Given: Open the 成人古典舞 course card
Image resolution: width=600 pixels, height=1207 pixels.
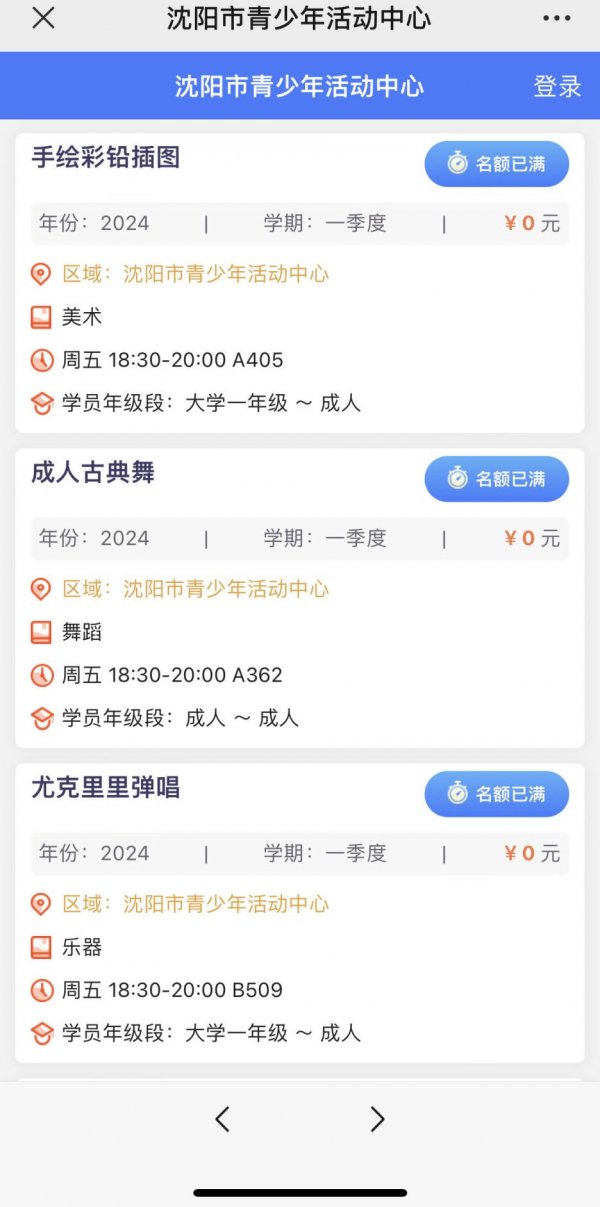Looking at the screenshot, I should click(300, 598).
